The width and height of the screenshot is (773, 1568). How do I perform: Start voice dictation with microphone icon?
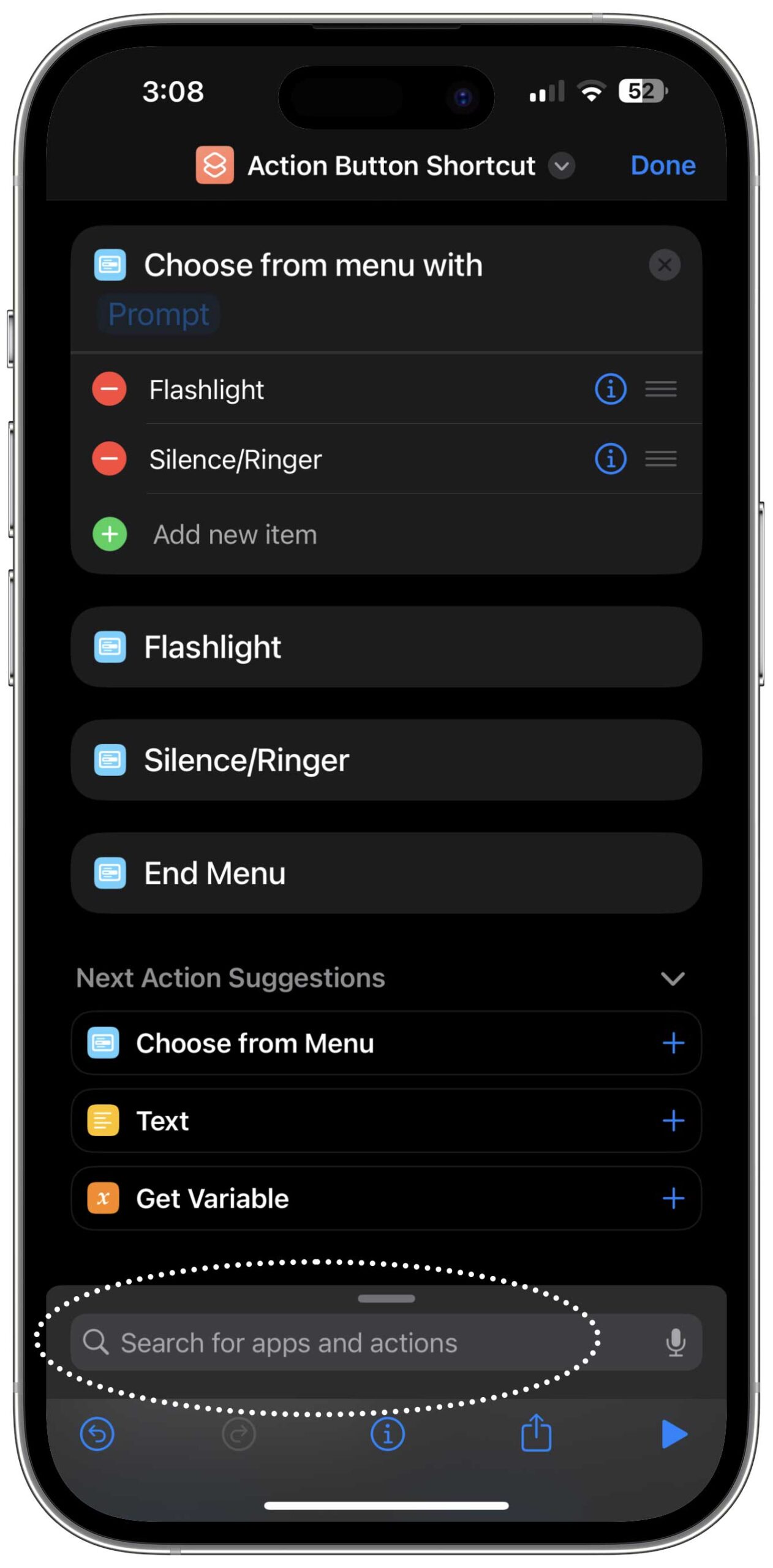[x=675, y=1343]
